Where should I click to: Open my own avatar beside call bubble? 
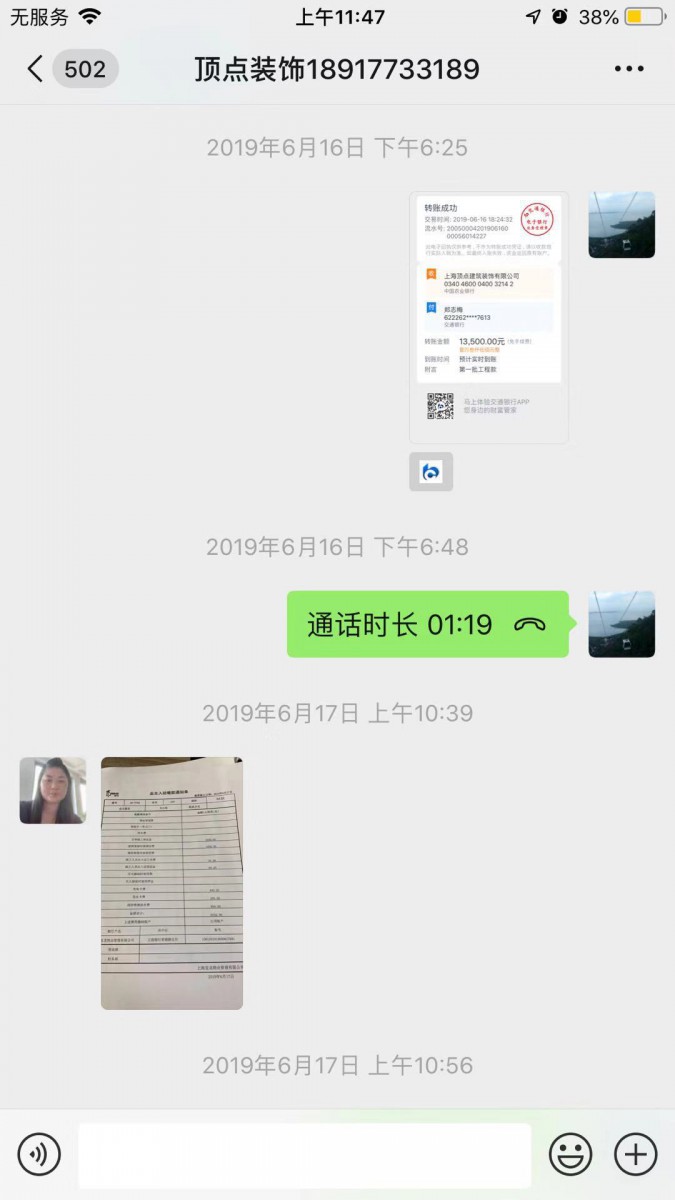(x=621, y=624)
